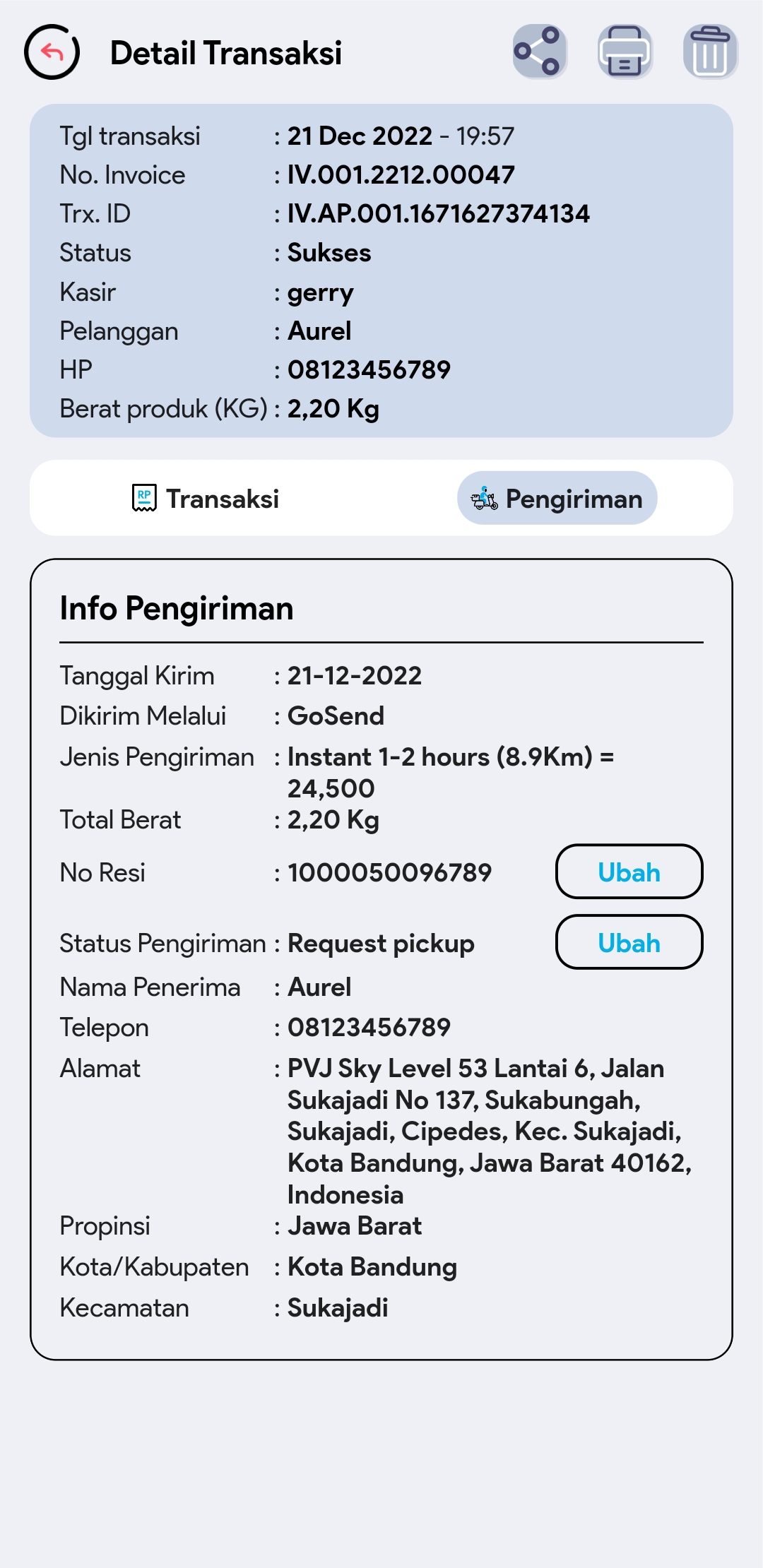Print the transaction receipt

pyautogui.click(x=625, y=52)
